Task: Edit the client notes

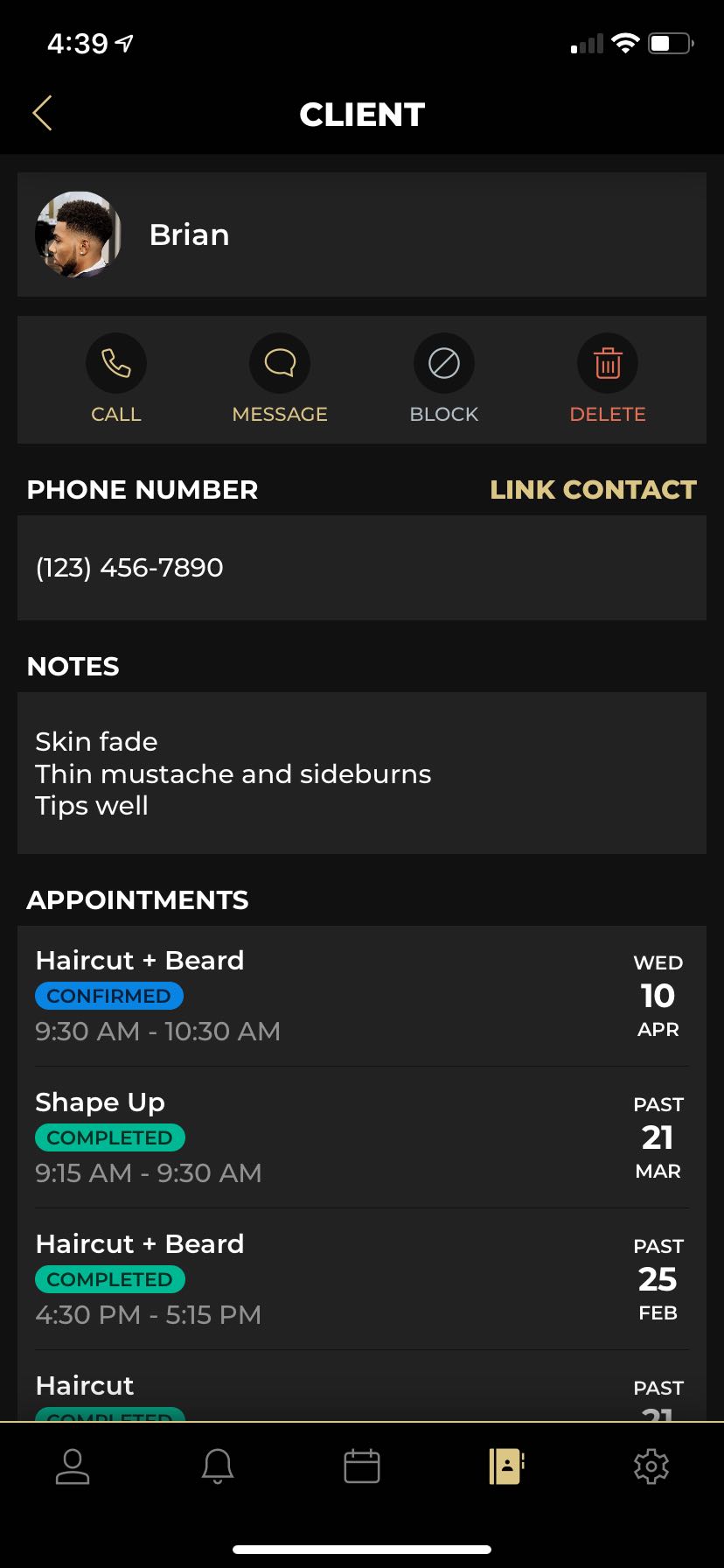Action: pos(362,773)
